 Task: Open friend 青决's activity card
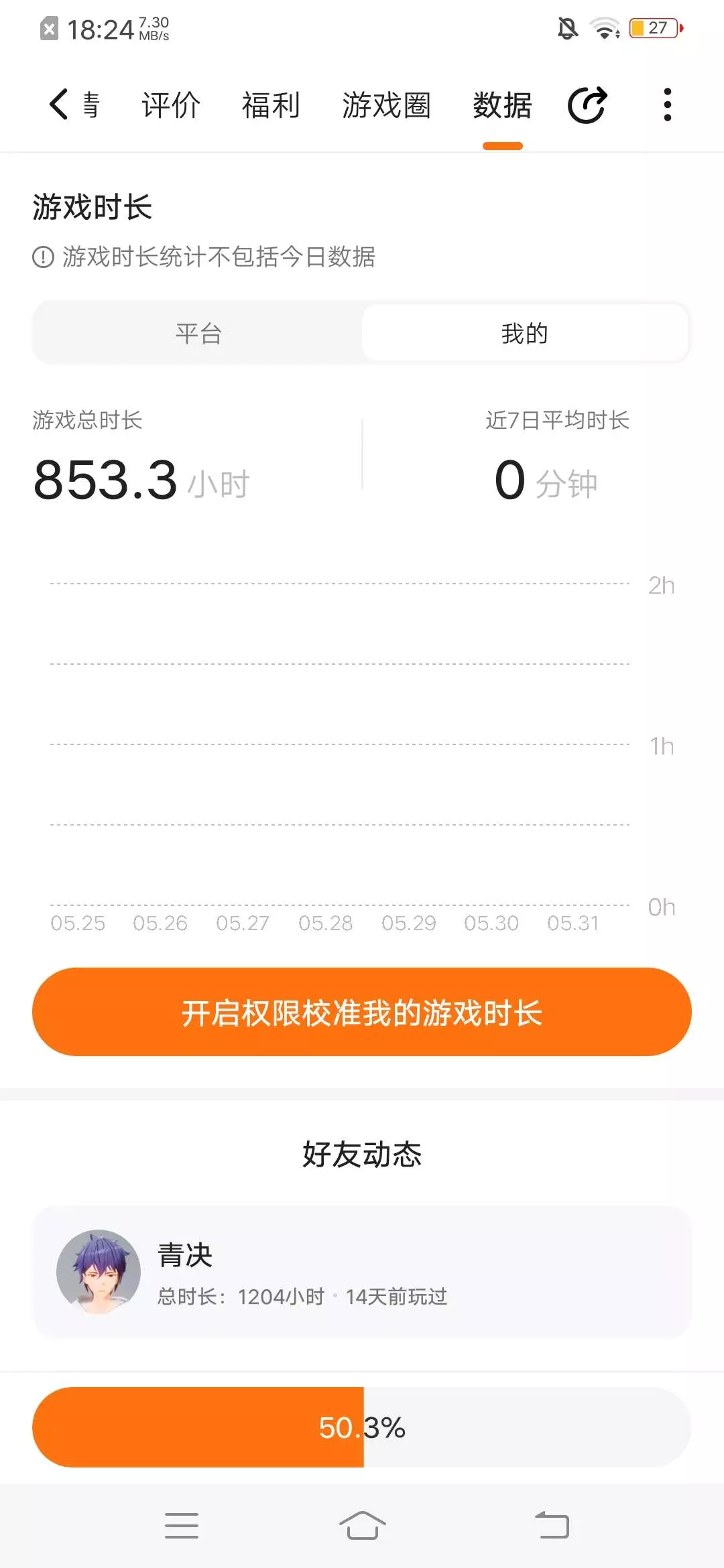(x=362, y=1272)
